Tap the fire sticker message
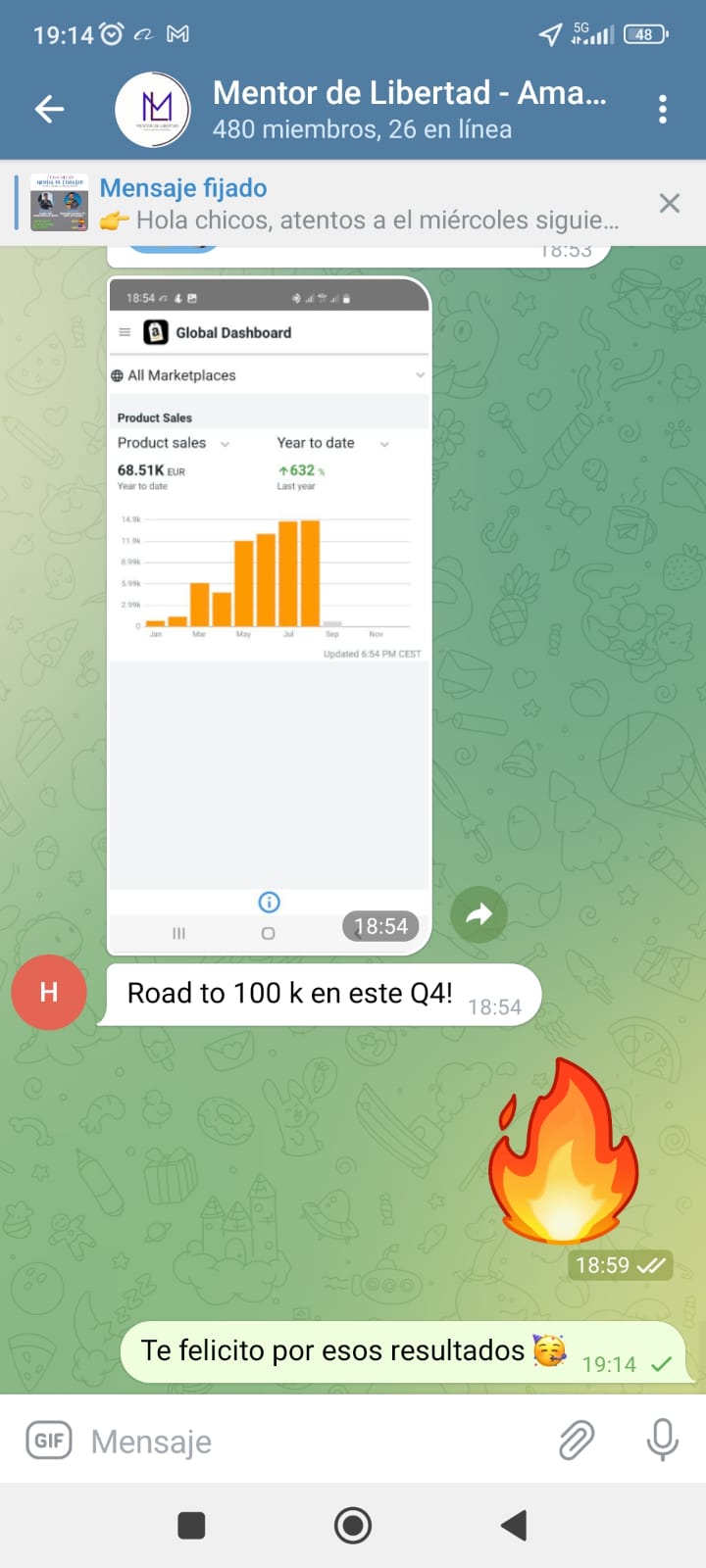This screenshot has width=706, height=1568. [x=564, y=1151]
